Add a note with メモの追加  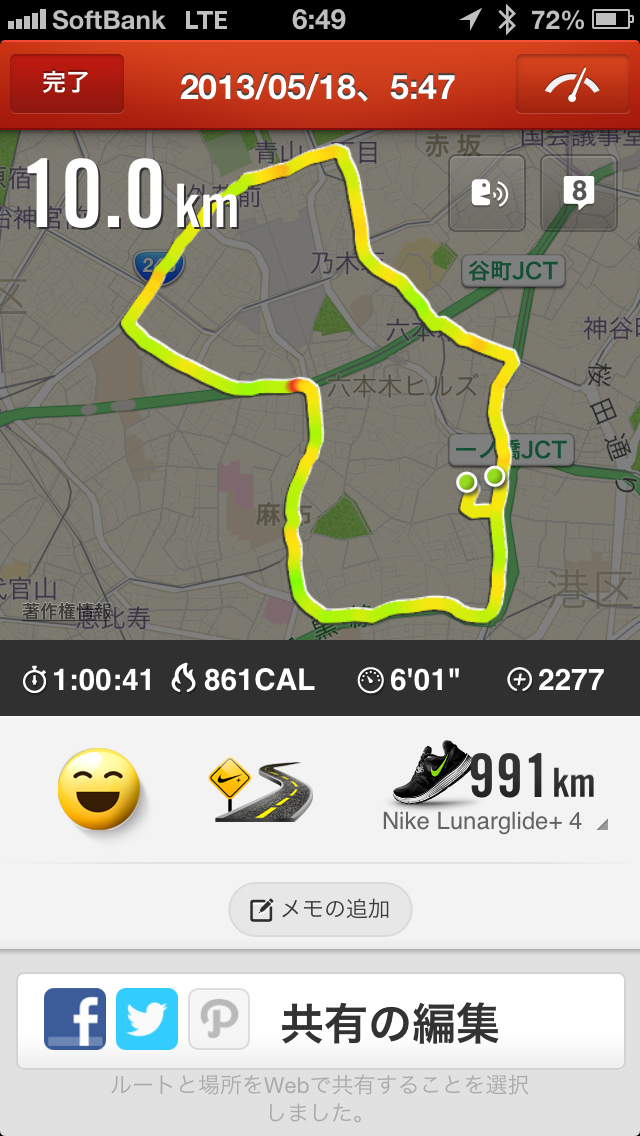[320, 909]
